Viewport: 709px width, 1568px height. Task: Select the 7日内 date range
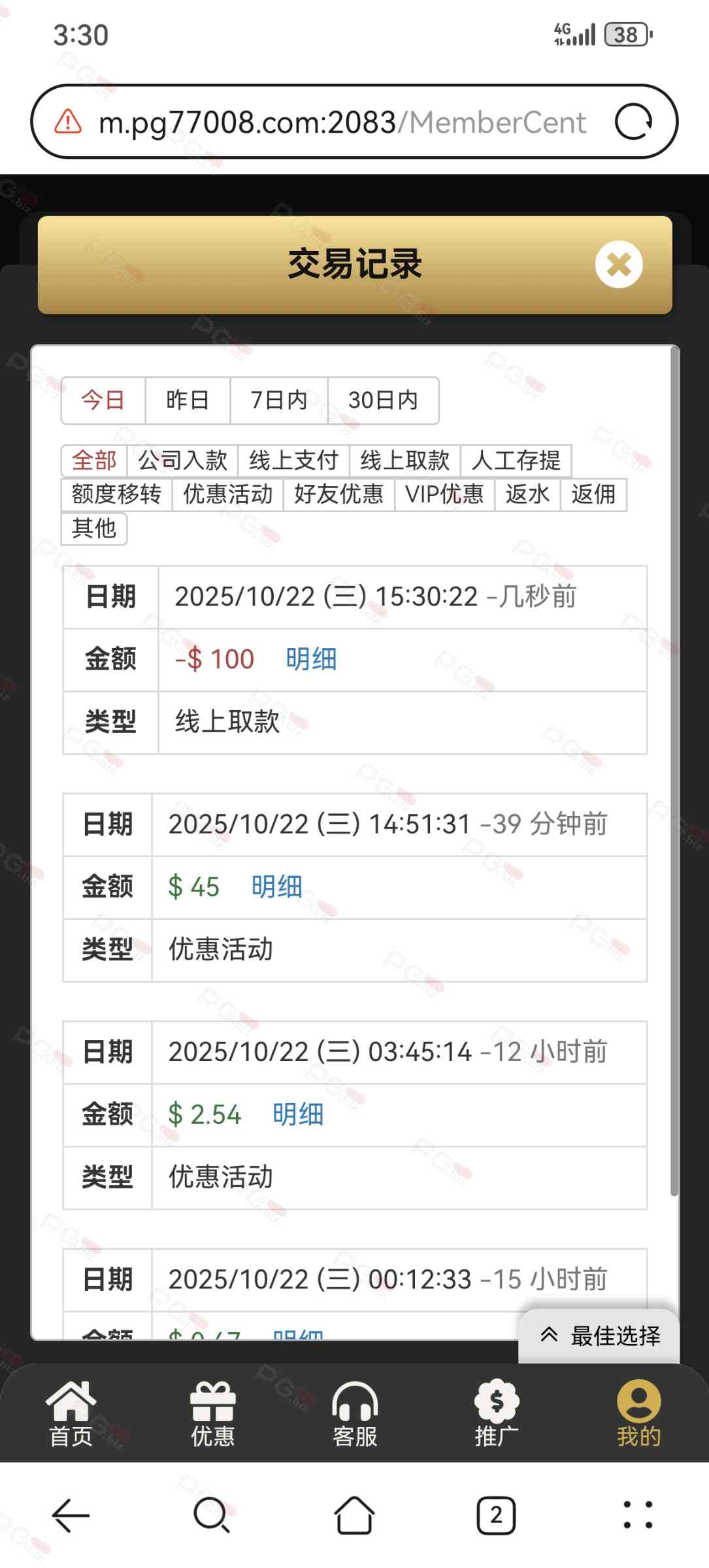(279, 400)
